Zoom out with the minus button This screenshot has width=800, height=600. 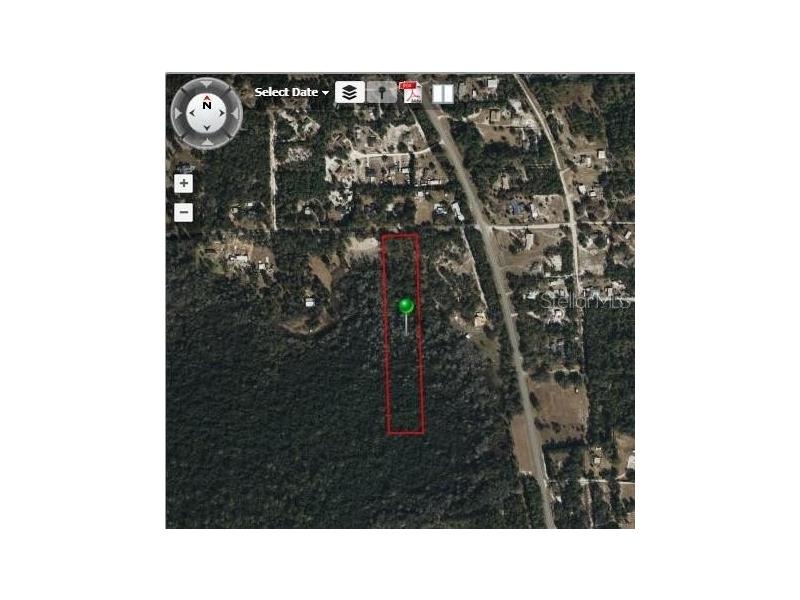pyautogui.click(x=184, y=212)
